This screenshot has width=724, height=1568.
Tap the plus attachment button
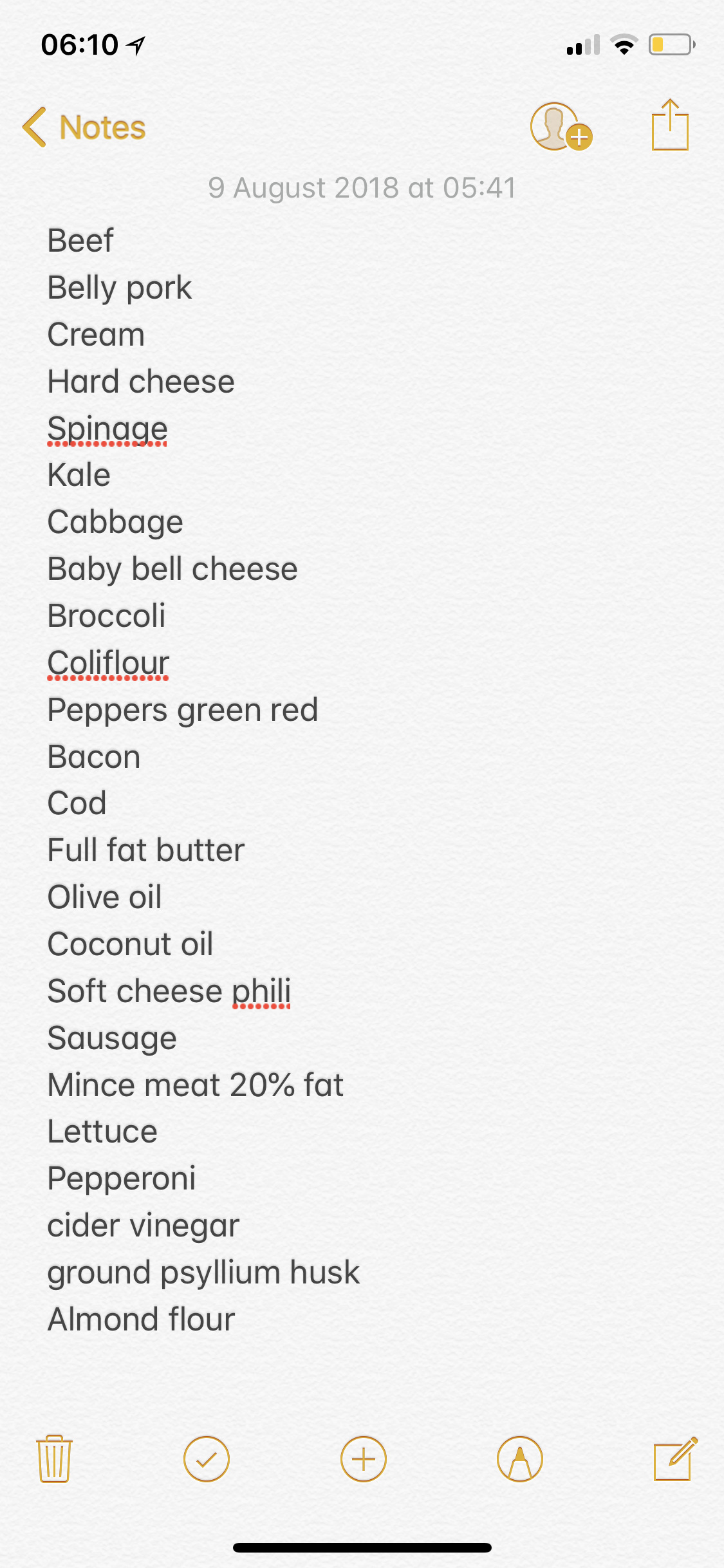coord(364,1459)
